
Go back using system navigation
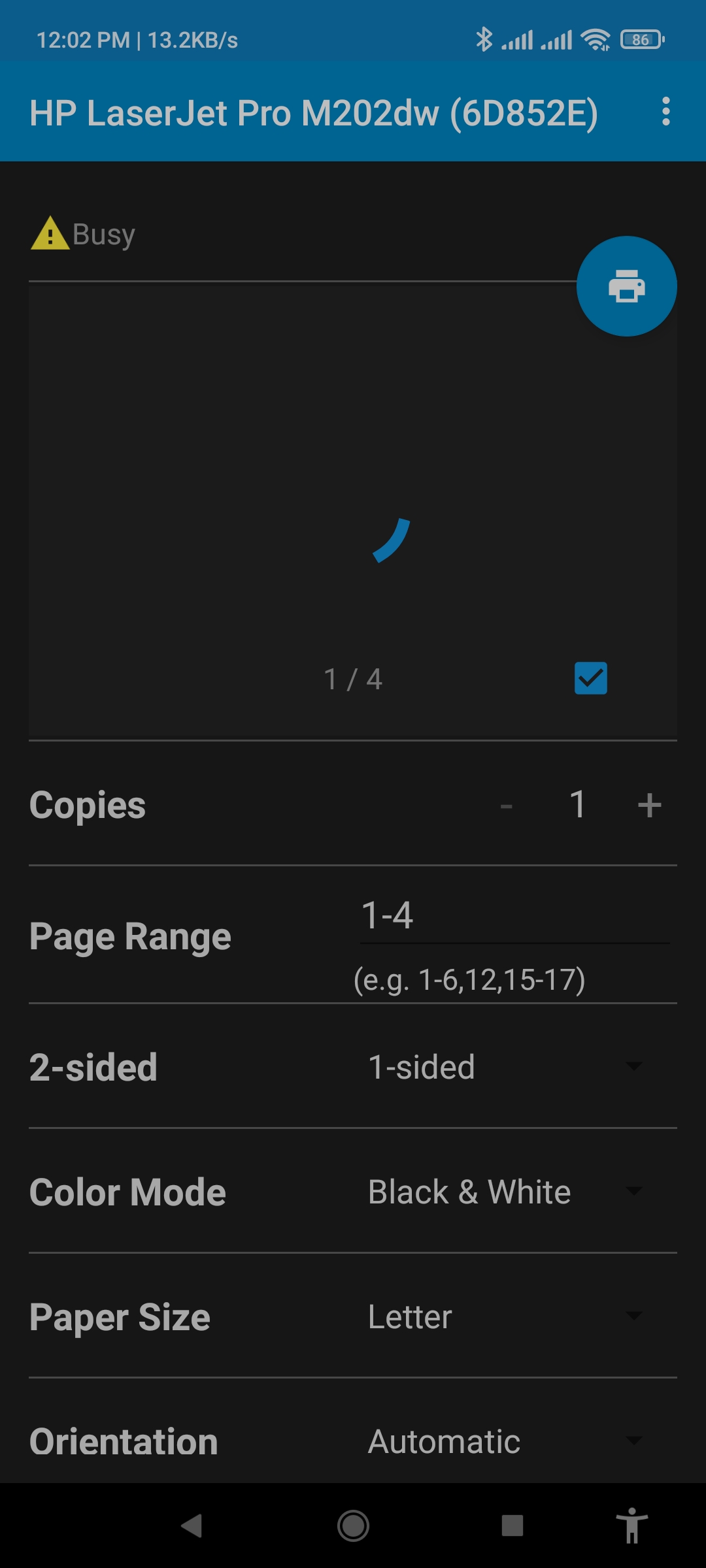[192, 1526]
